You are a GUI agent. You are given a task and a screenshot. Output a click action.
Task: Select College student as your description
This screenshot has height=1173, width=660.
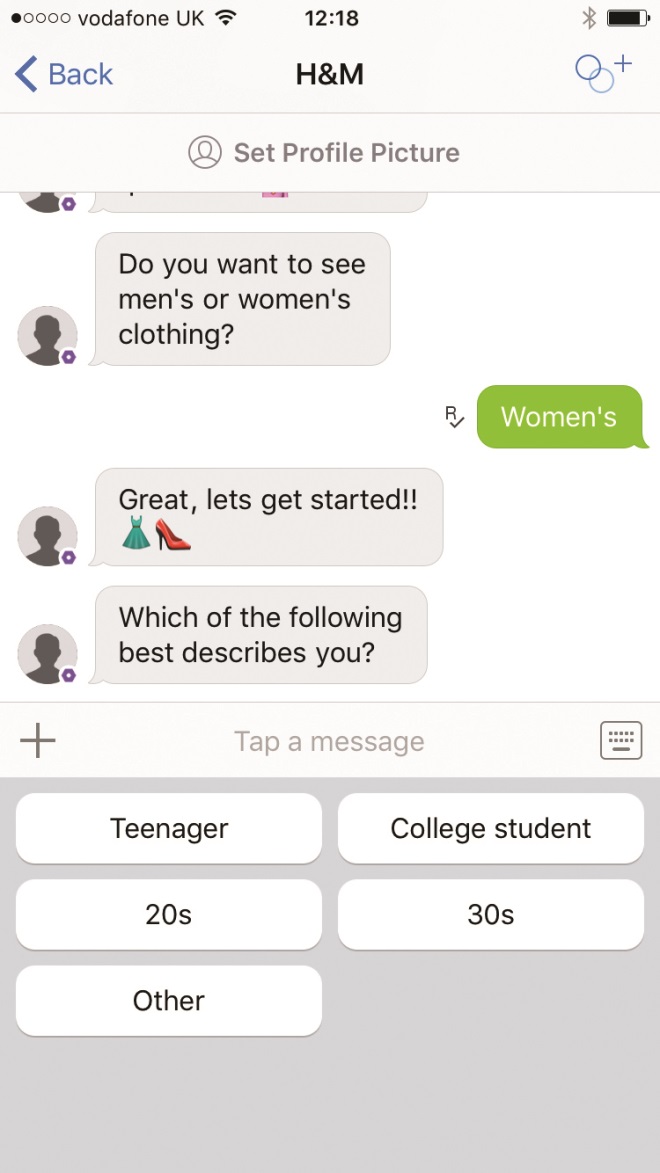(491, 828)
